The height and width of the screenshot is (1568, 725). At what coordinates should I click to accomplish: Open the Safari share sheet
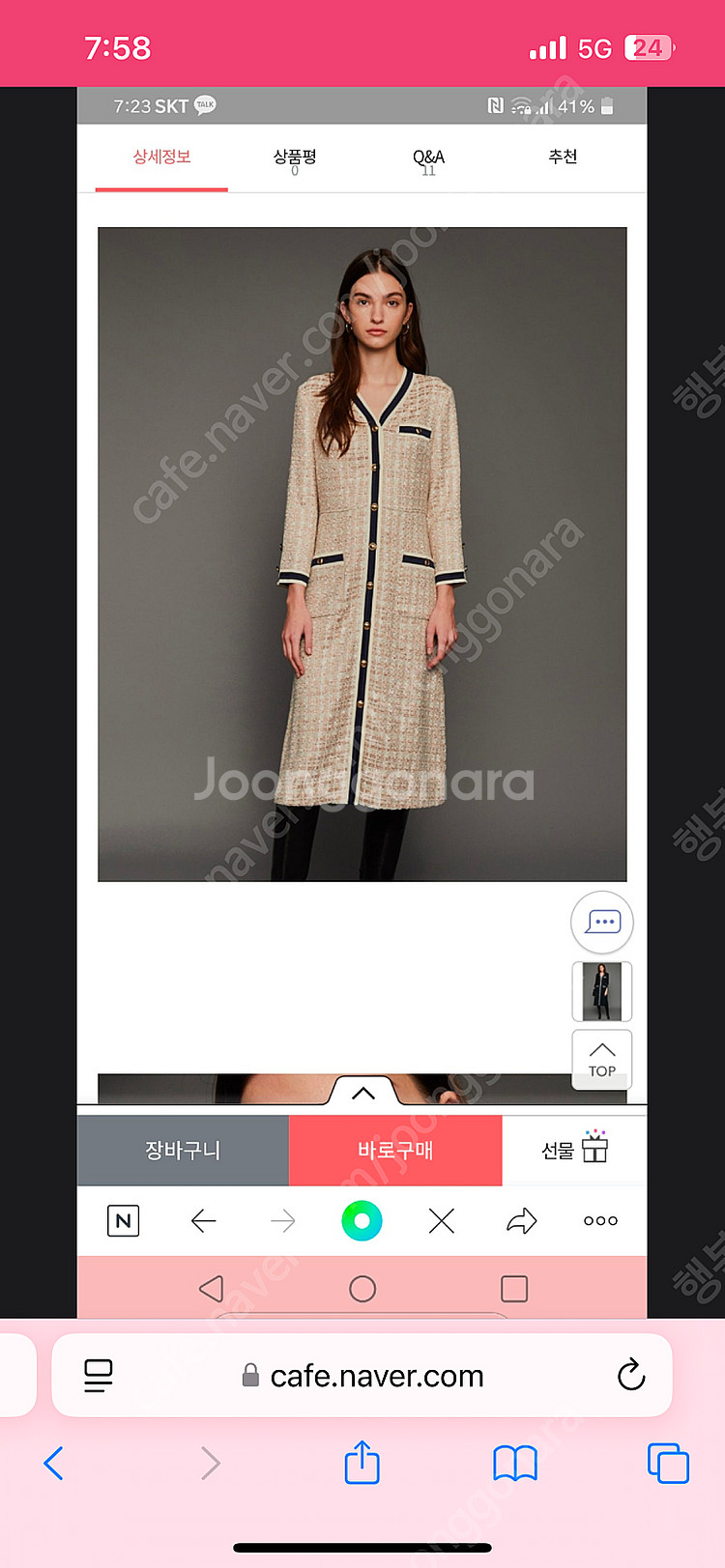362,1462
